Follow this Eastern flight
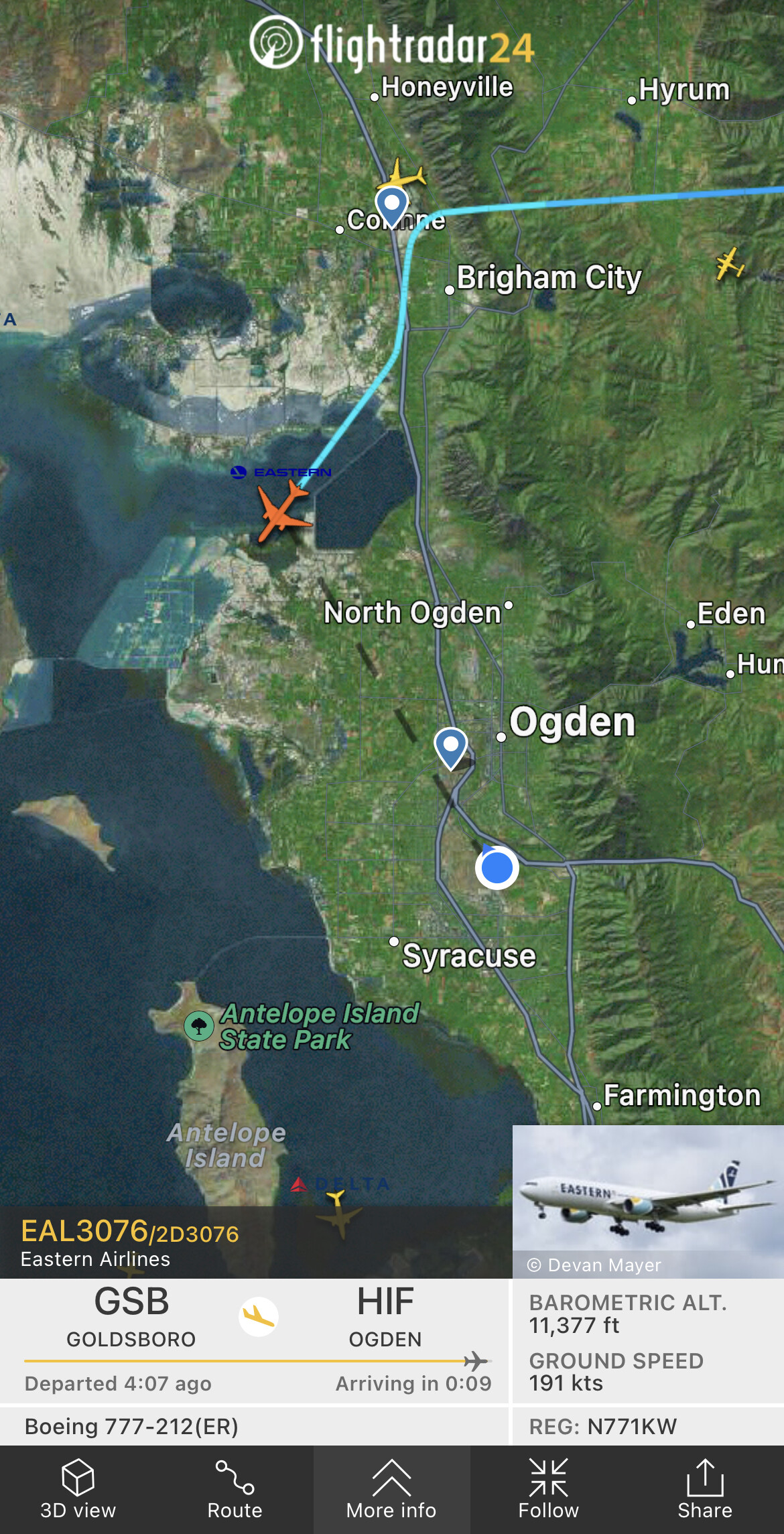Screen dimensions: 784x1534 coord(548,1489)
